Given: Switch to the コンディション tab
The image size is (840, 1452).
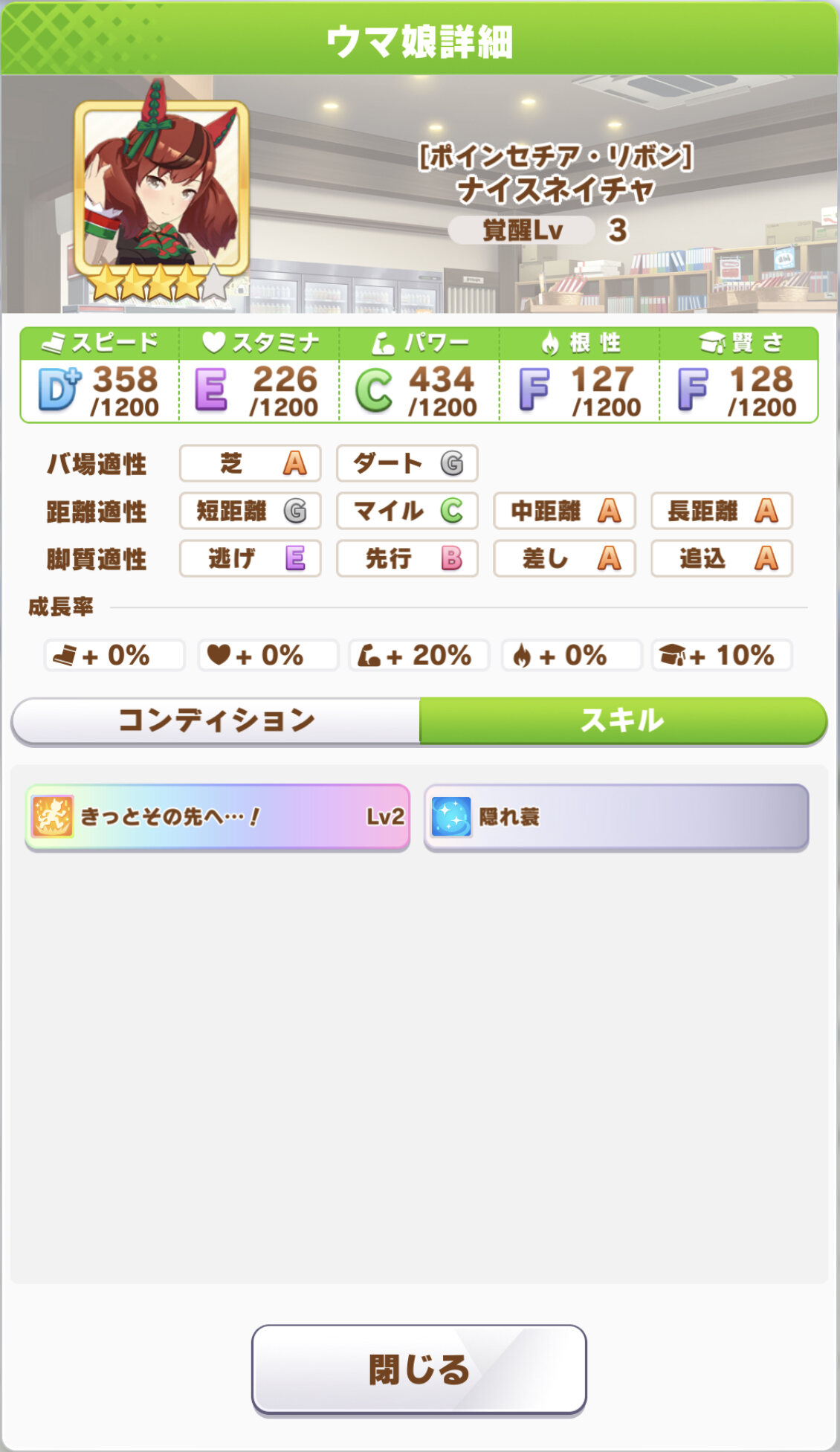Looking at the screenshot, I should tap(216, 720).
